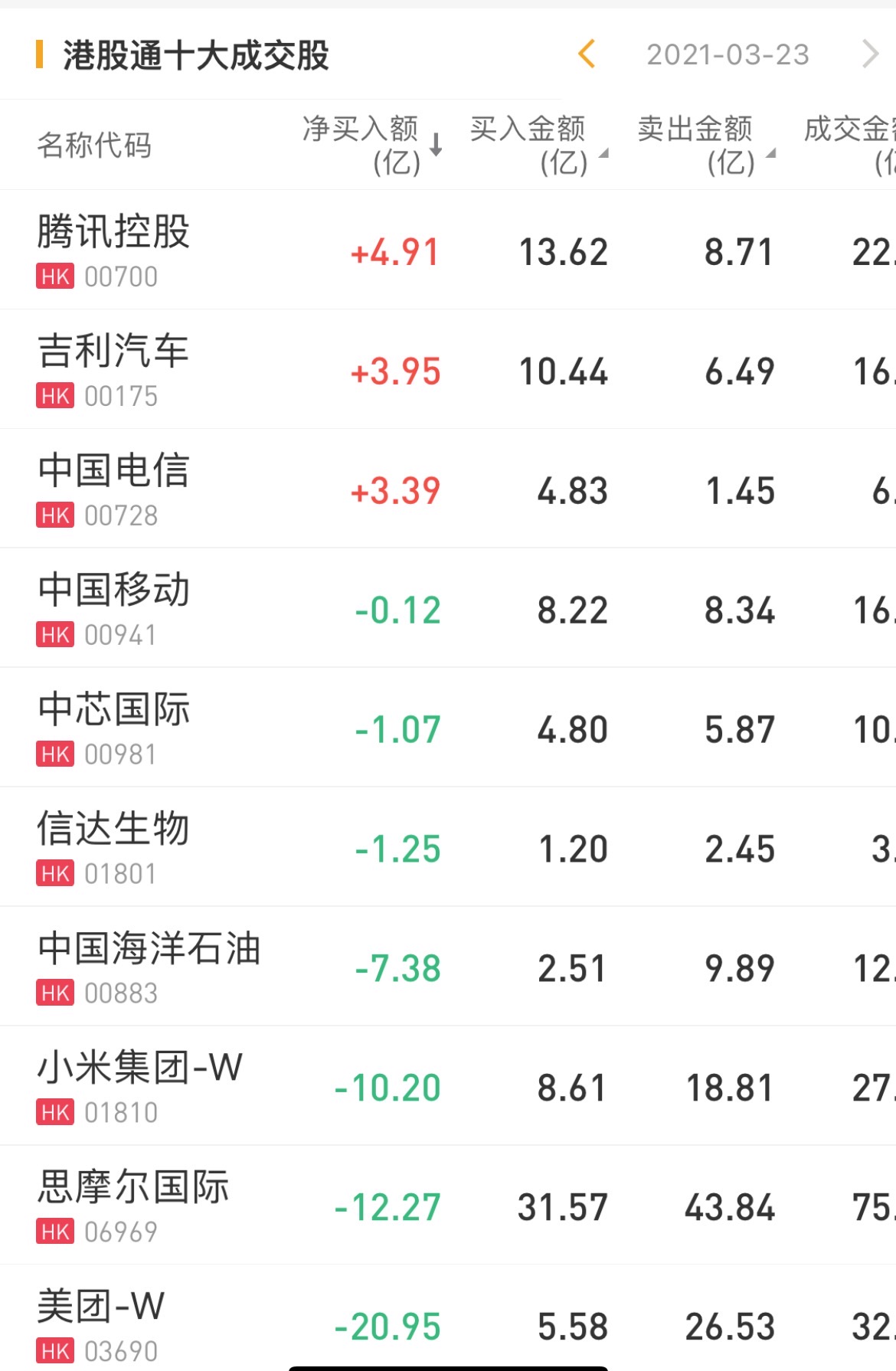Sort by 买入金额 column

(538, 145)
